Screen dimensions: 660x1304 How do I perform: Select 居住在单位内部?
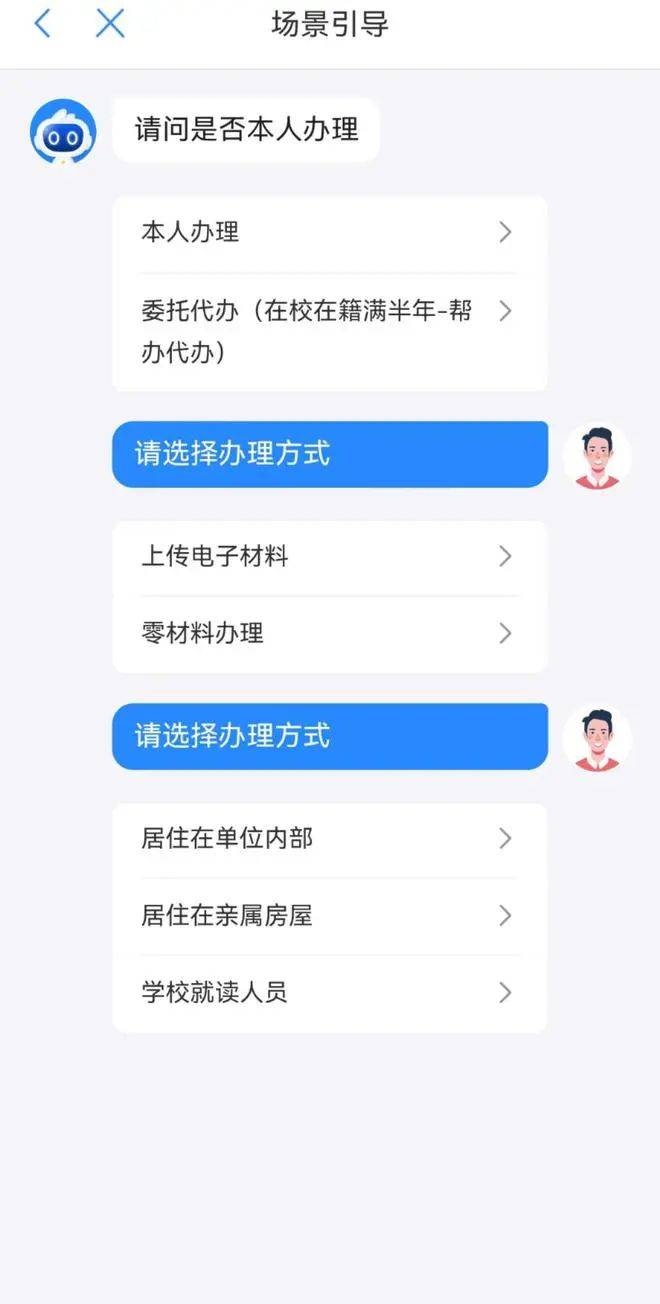pos(328,839)
